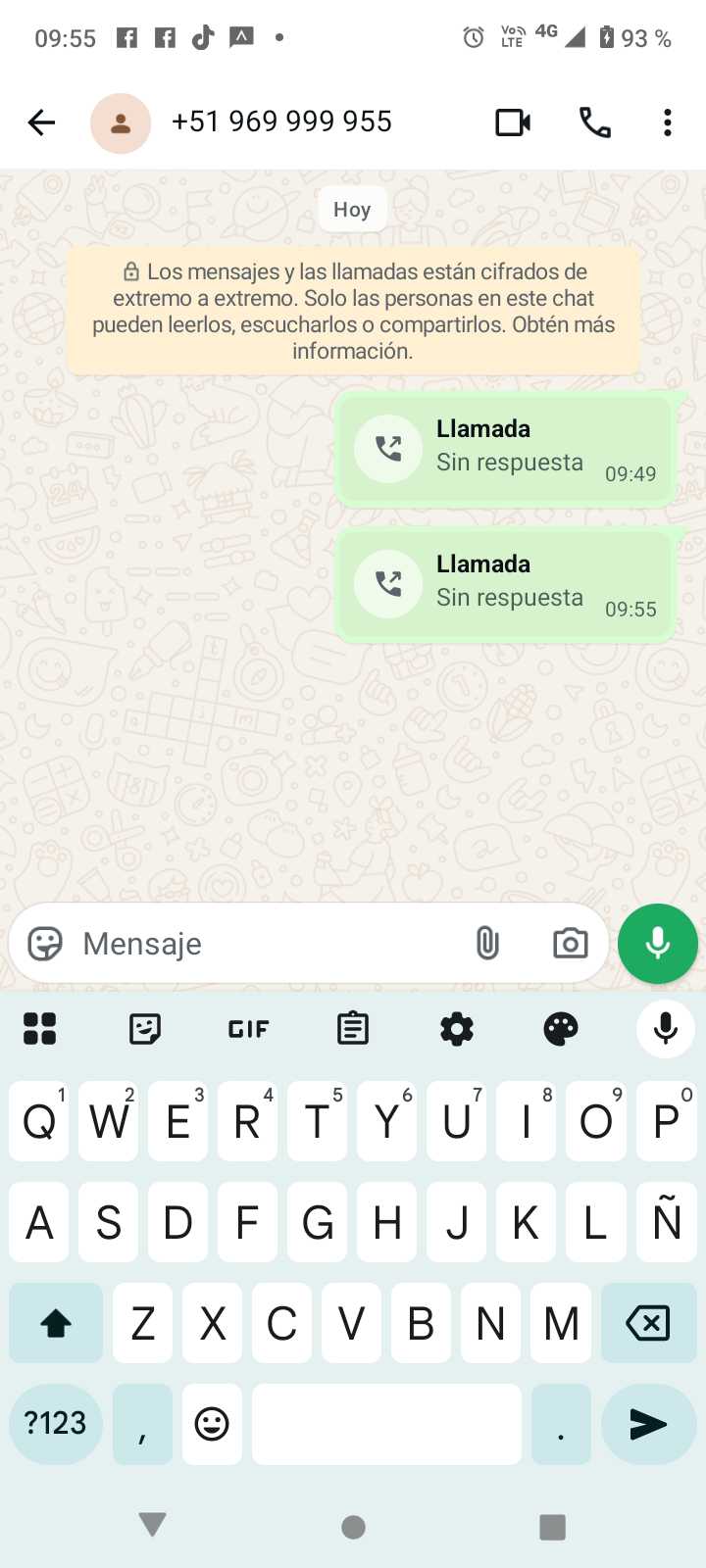The image size is (706, 1568).
Task: Open keyboard theme palette
Action: click(561, 1029)
